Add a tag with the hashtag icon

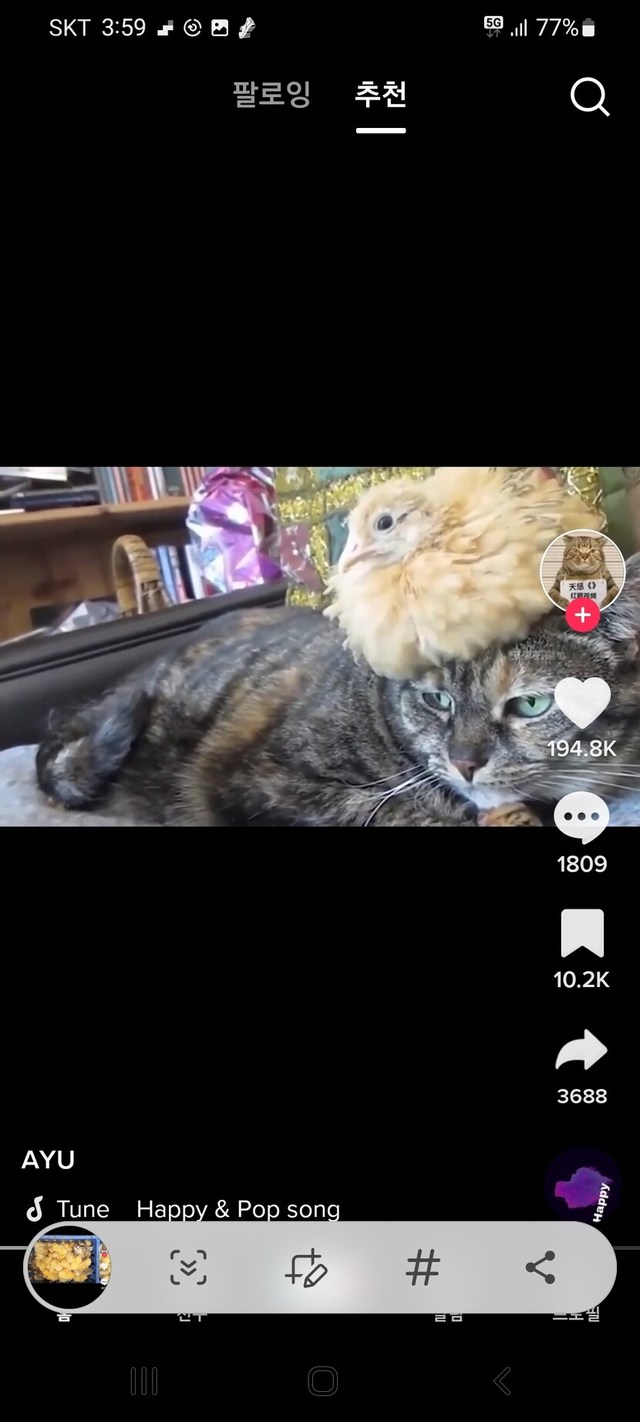[423, 1268]
